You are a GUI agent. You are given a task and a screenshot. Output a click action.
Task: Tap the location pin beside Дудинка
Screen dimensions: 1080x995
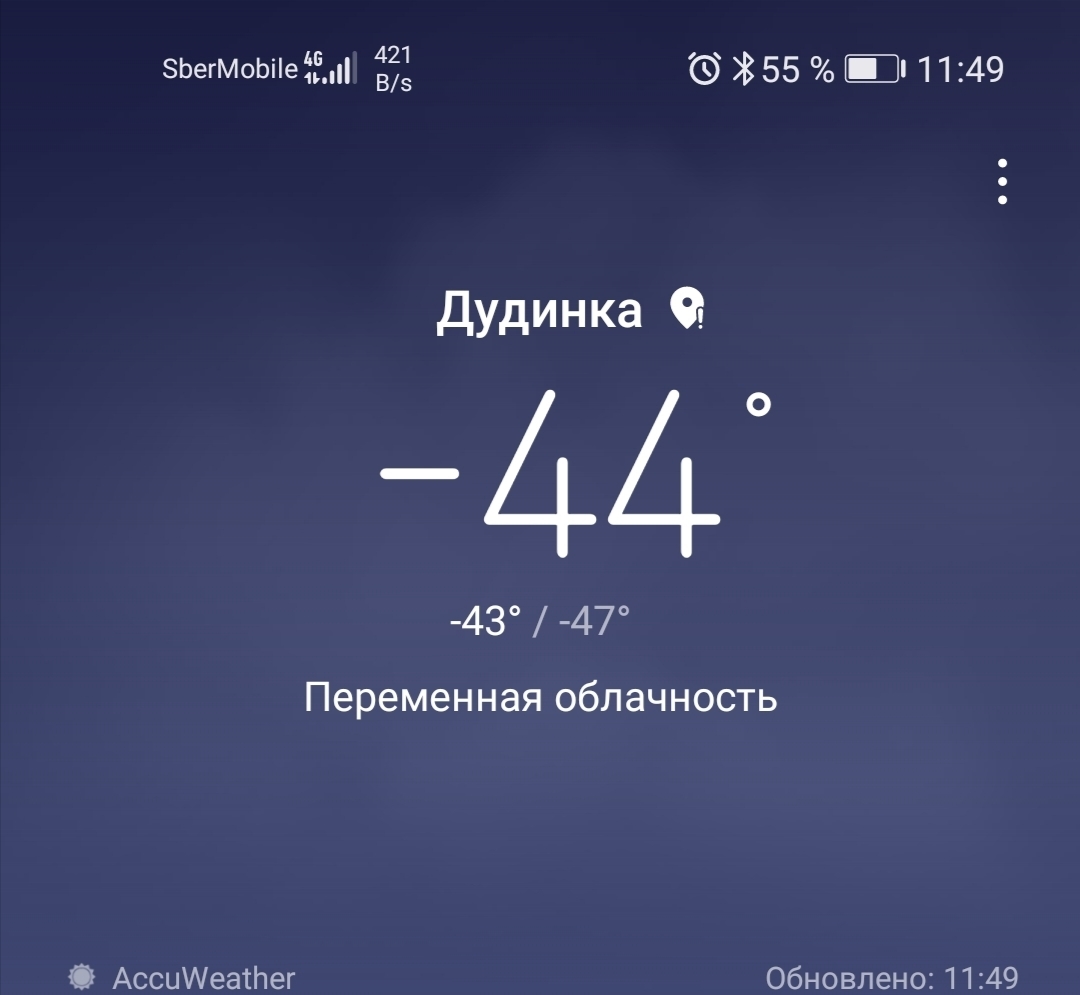click(687, 309)
